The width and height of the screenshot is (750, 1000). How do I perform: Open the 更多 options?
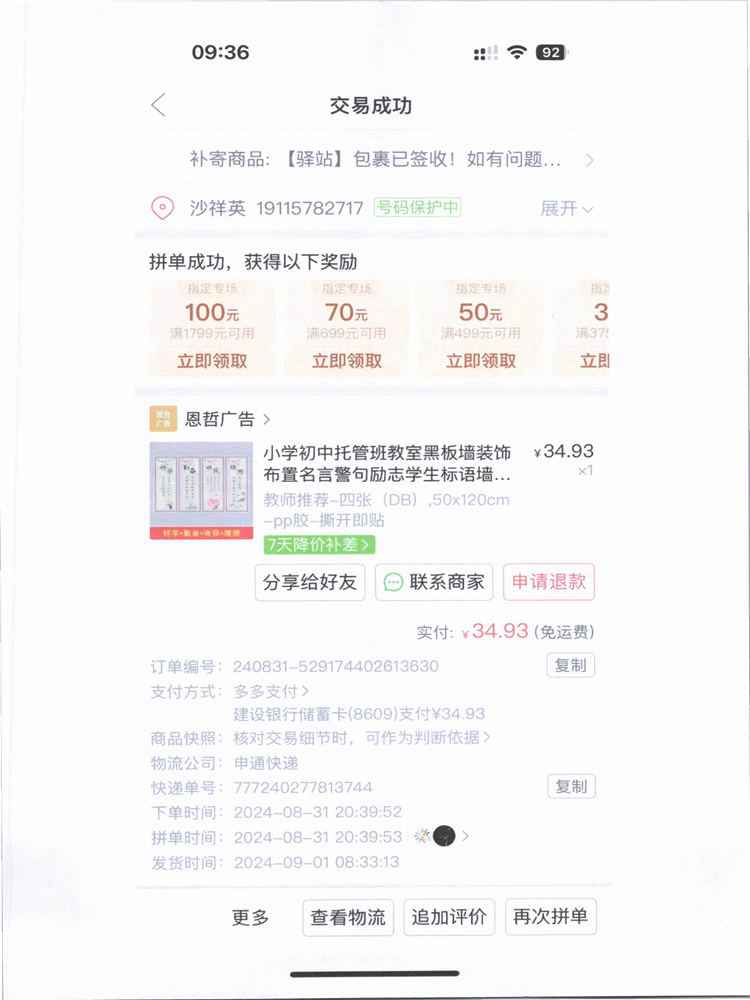[251, 917]
